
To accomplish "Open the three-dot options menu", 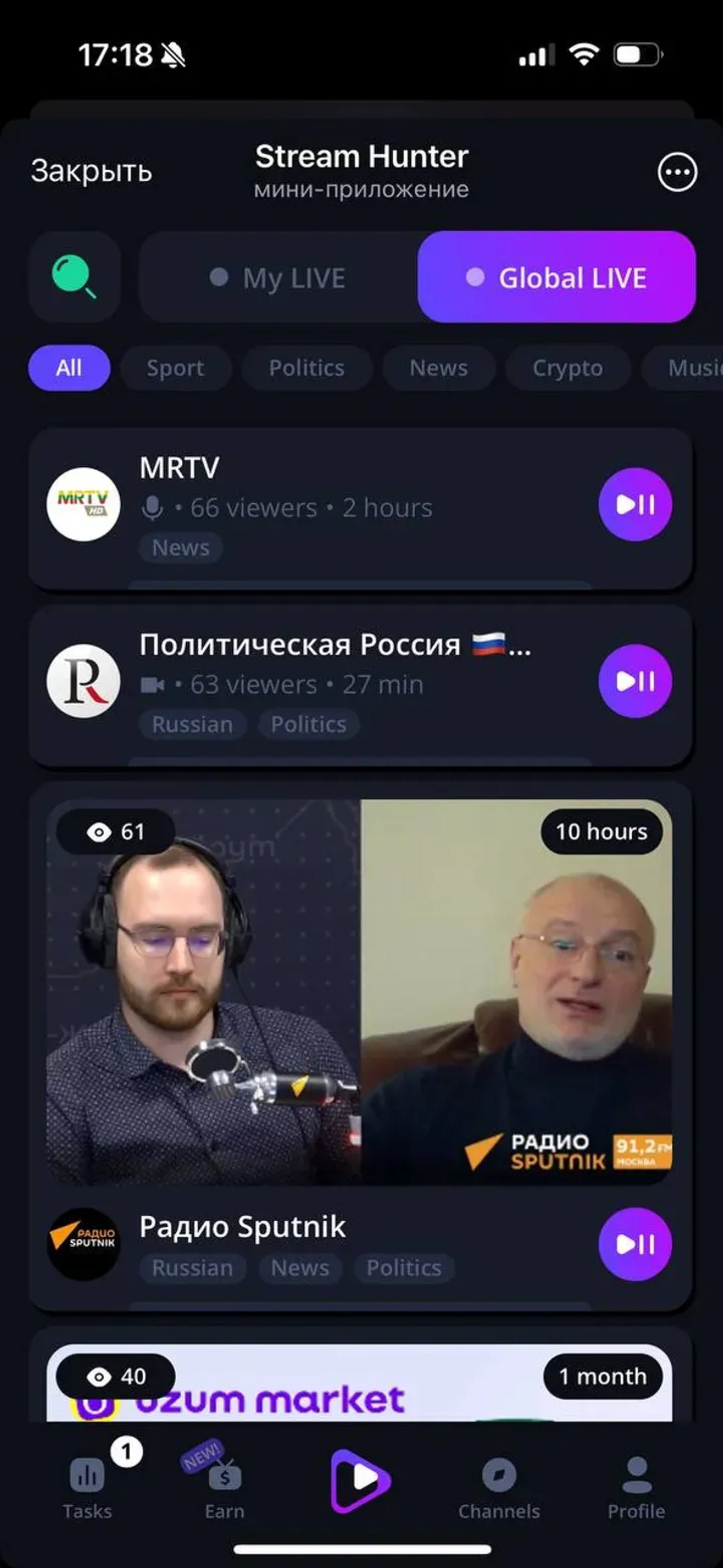I will pos(677,172).
